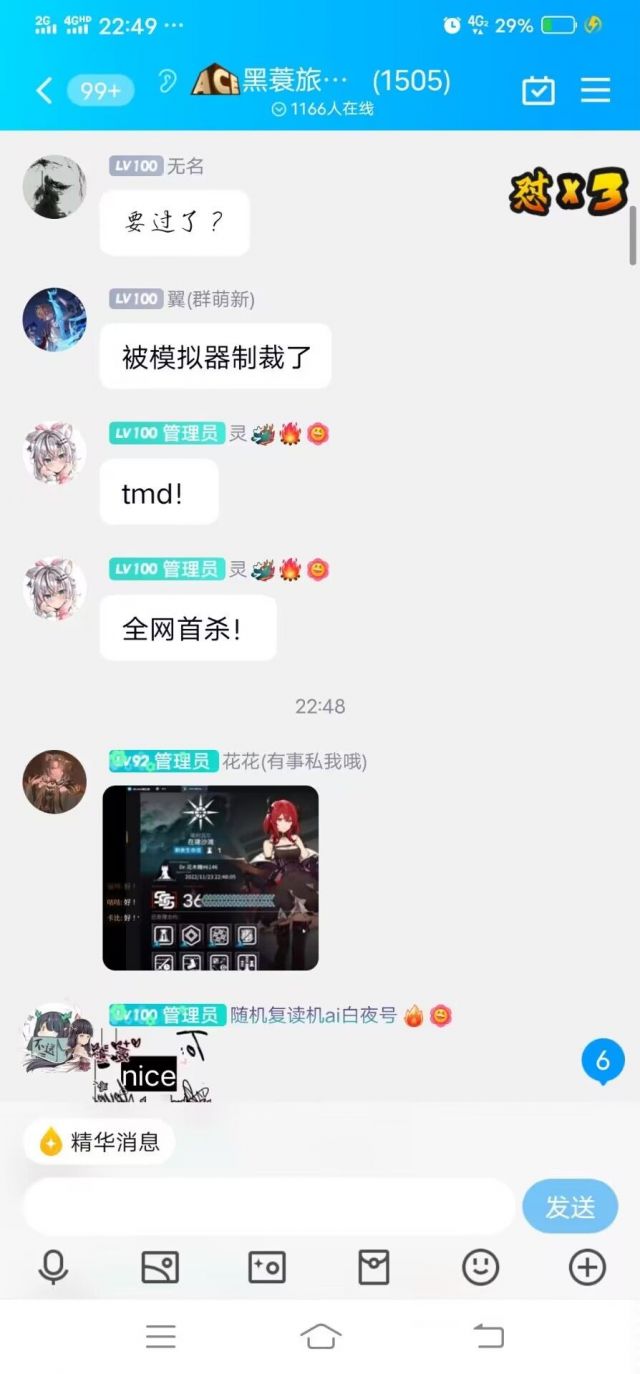Go to home via system navigation bar
Viewport: 640px width, 1374px height.
[x=320, y=1336]
